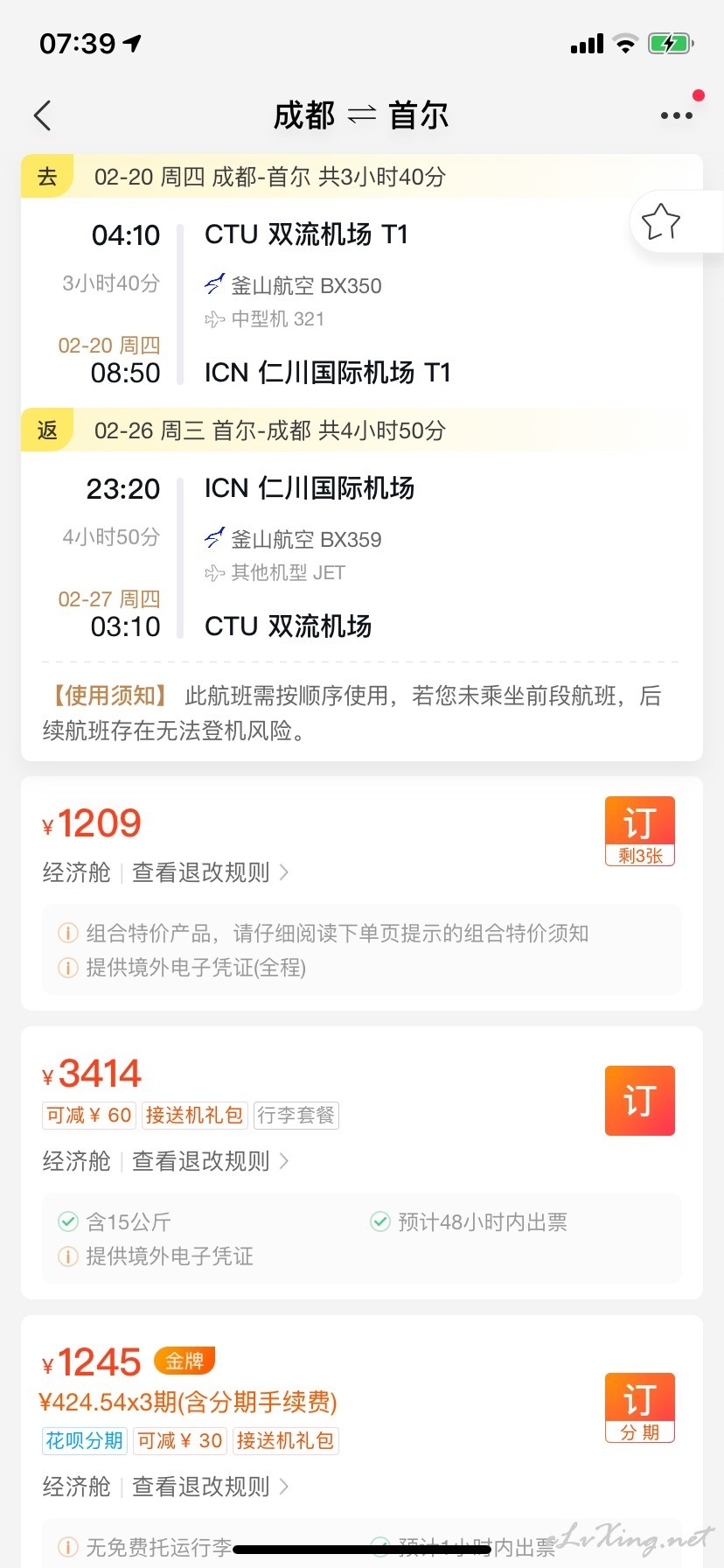View refund rules for the ¥1245 fare
This screenshot has height=1568, width=724.
[210, 1487]
